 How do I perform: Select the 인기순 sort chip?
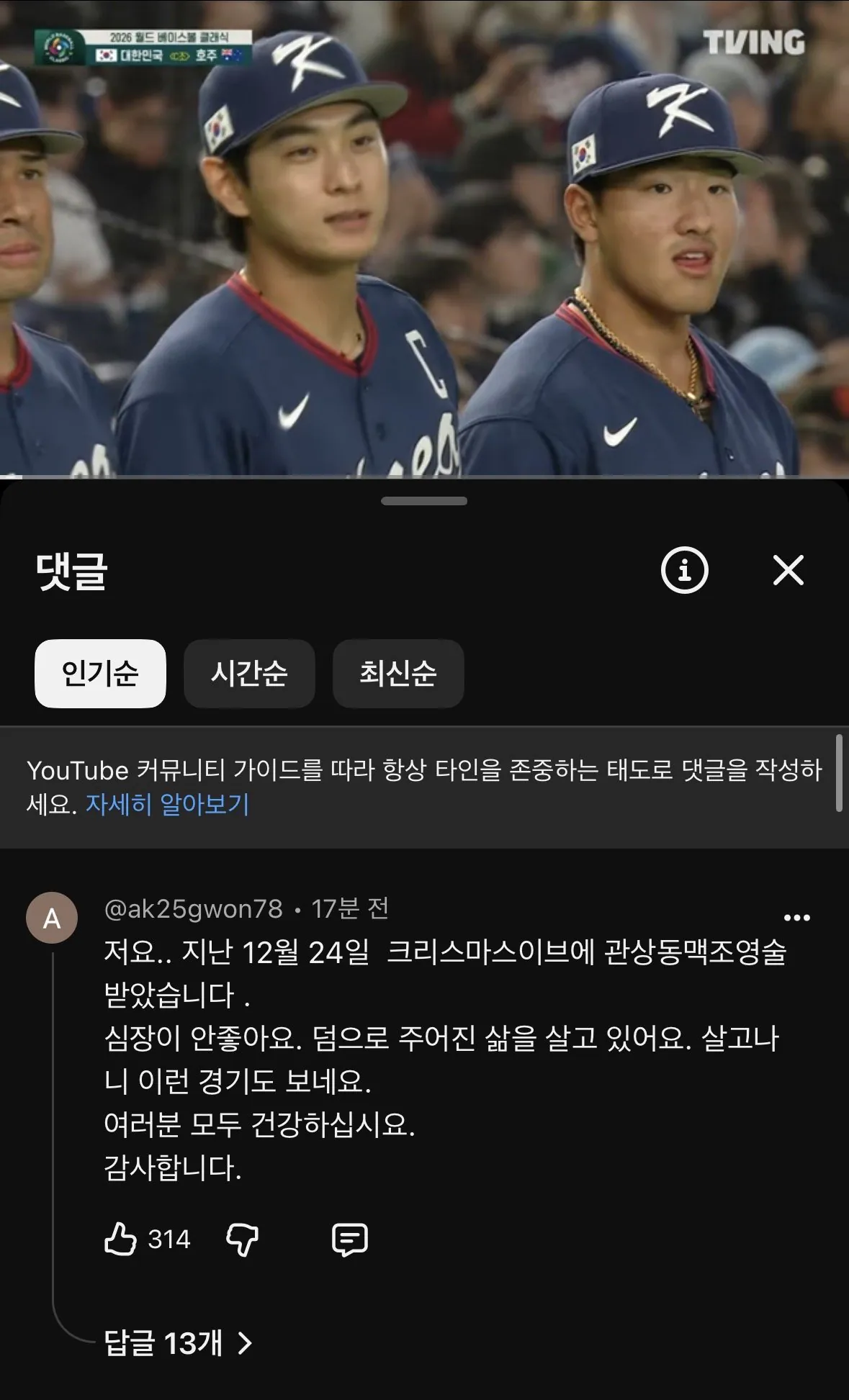point(100,673)
